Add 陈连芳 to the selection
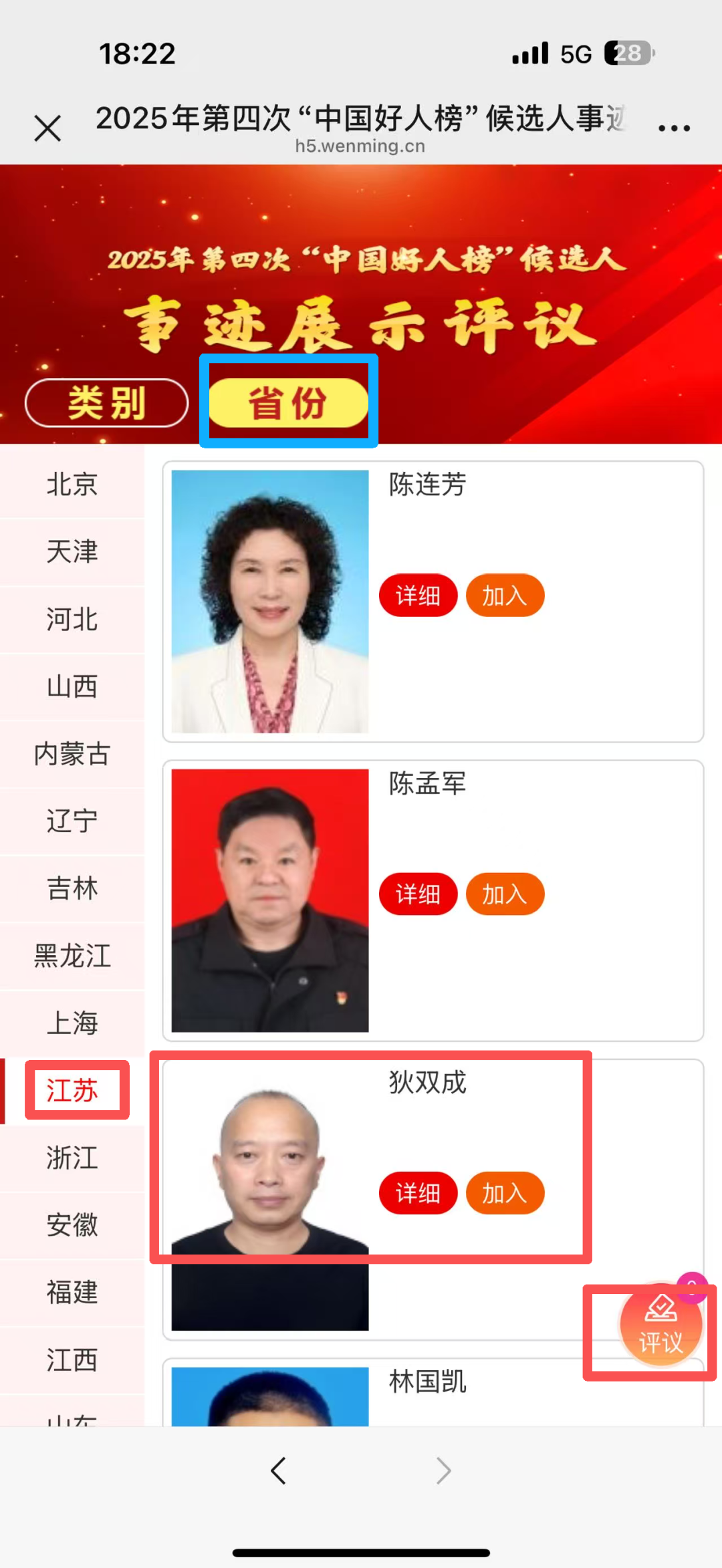 click(505, 596)
